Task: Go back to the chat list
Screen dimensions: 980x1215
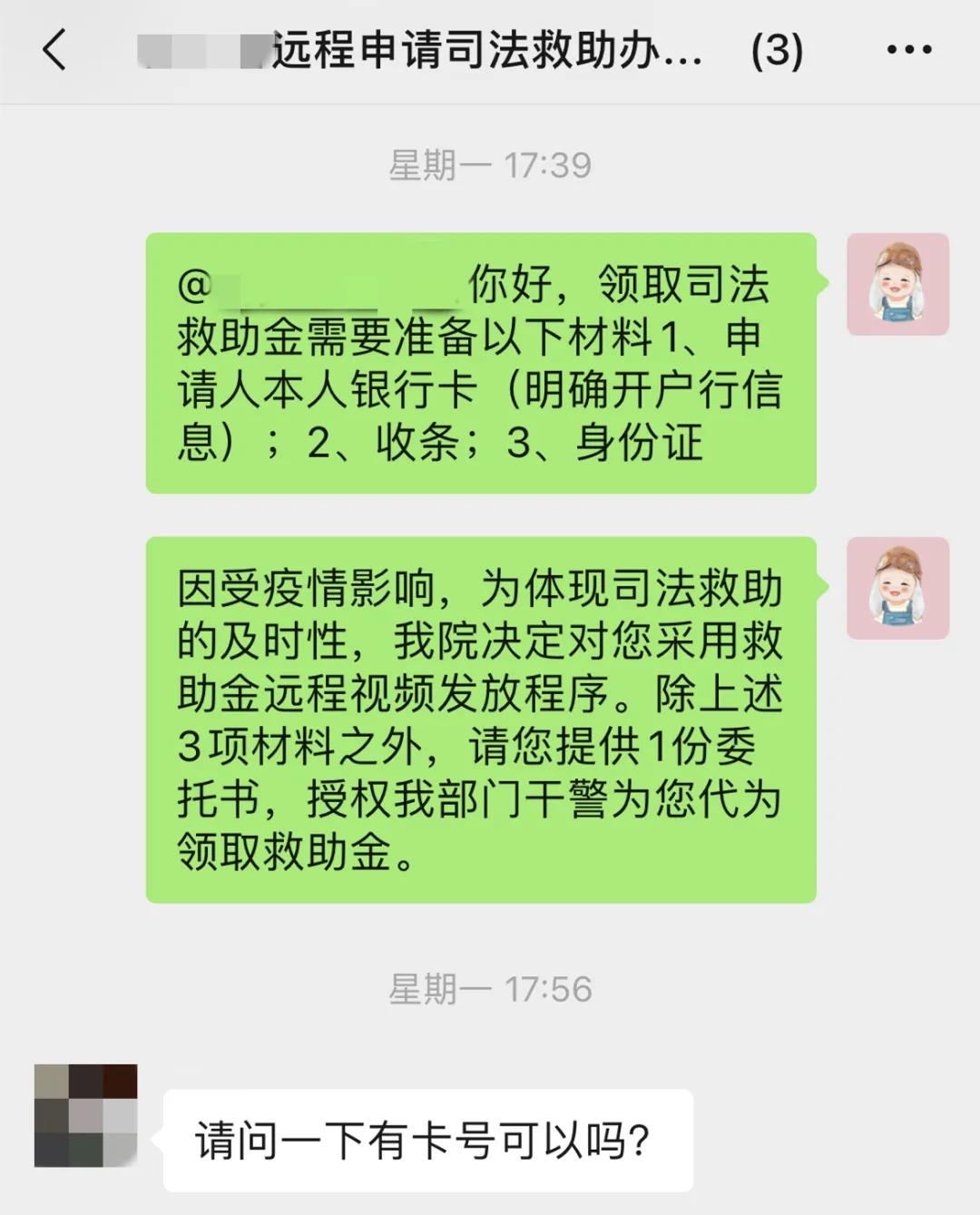Action: click(54, 50)
